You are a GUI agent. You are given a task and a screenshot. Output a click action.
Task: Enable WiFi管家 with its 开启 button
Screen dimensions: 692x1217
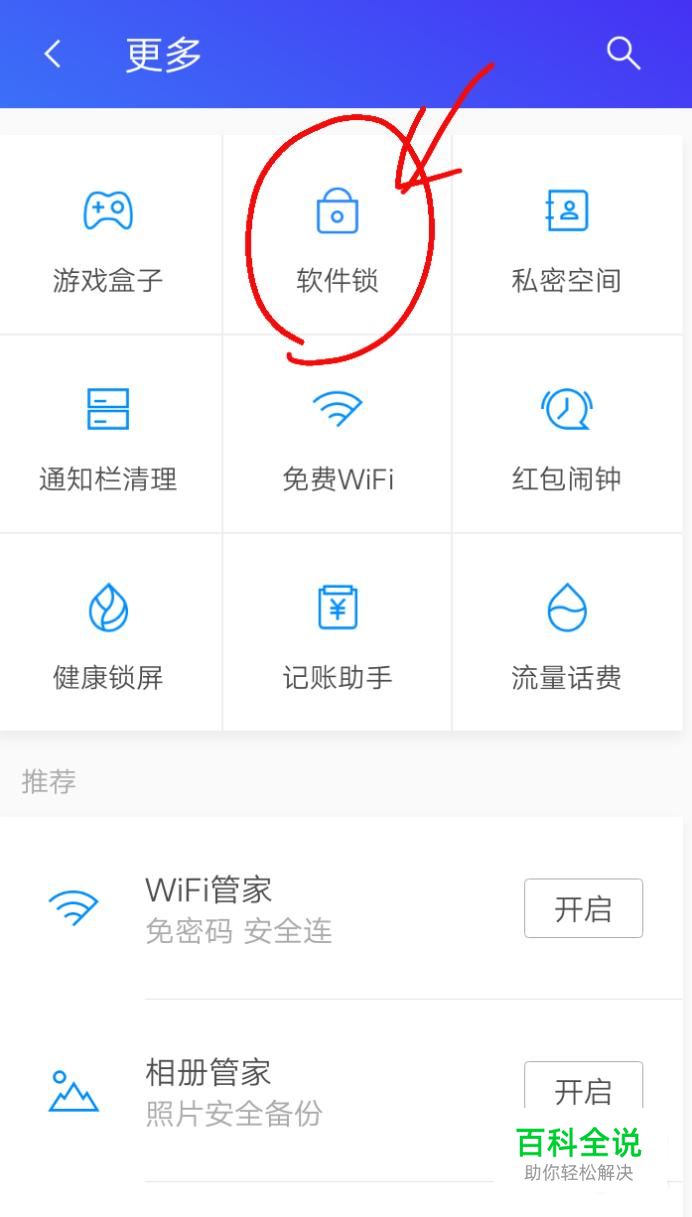coord(583,908)
